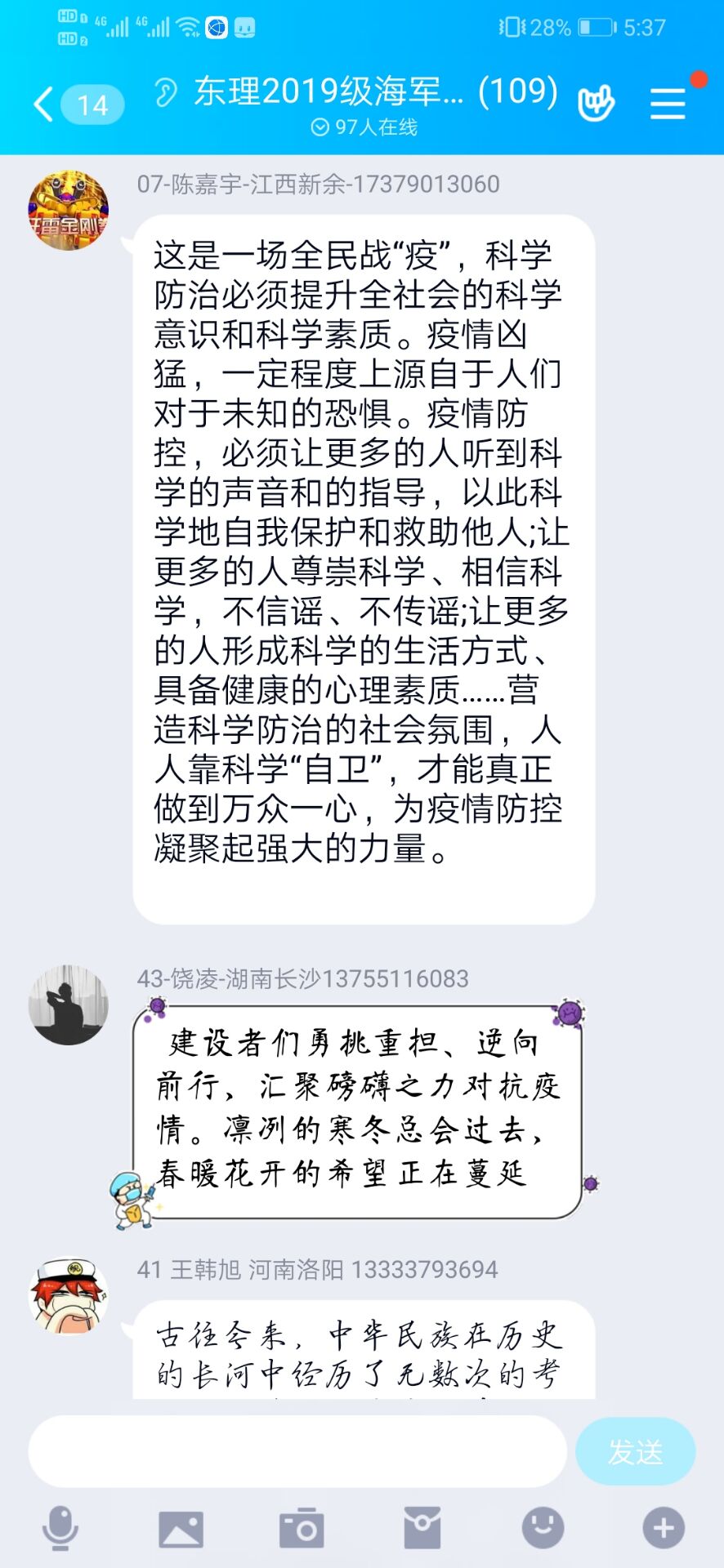Open 王韩旭's profile avatar

69,1296
